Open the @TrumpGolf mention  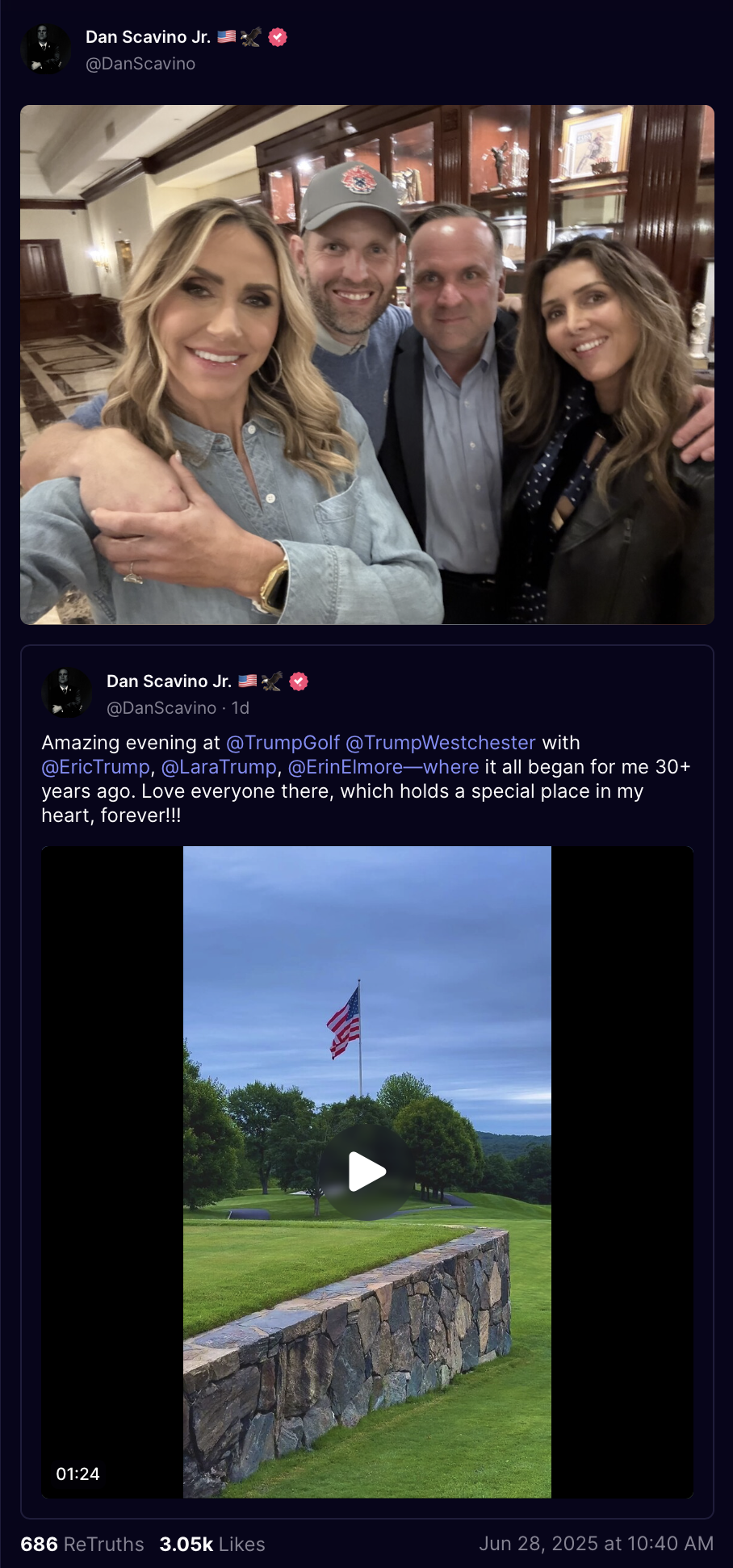click(283, 743)
